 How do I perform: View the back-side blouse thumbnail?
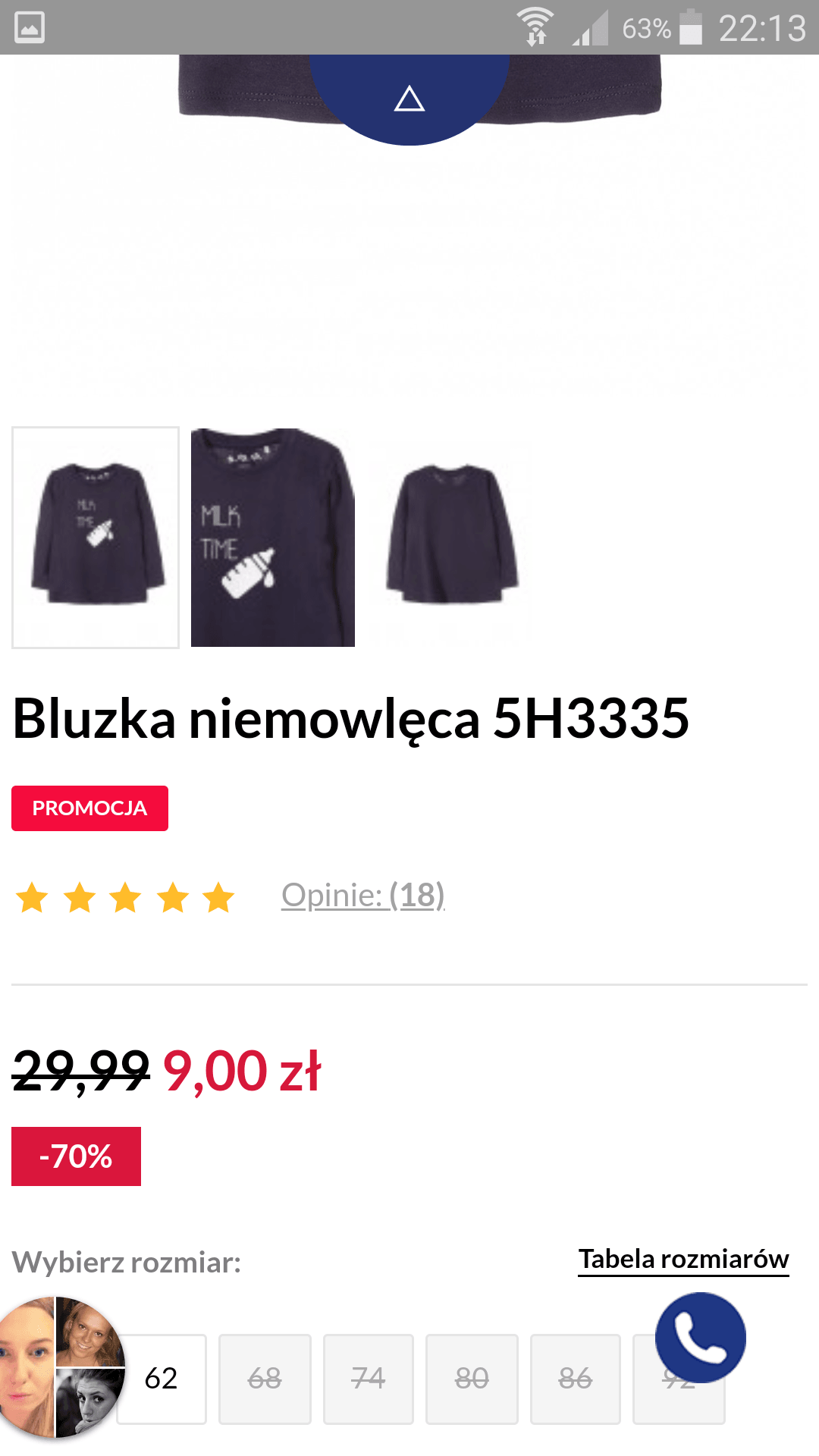[452, 537]
